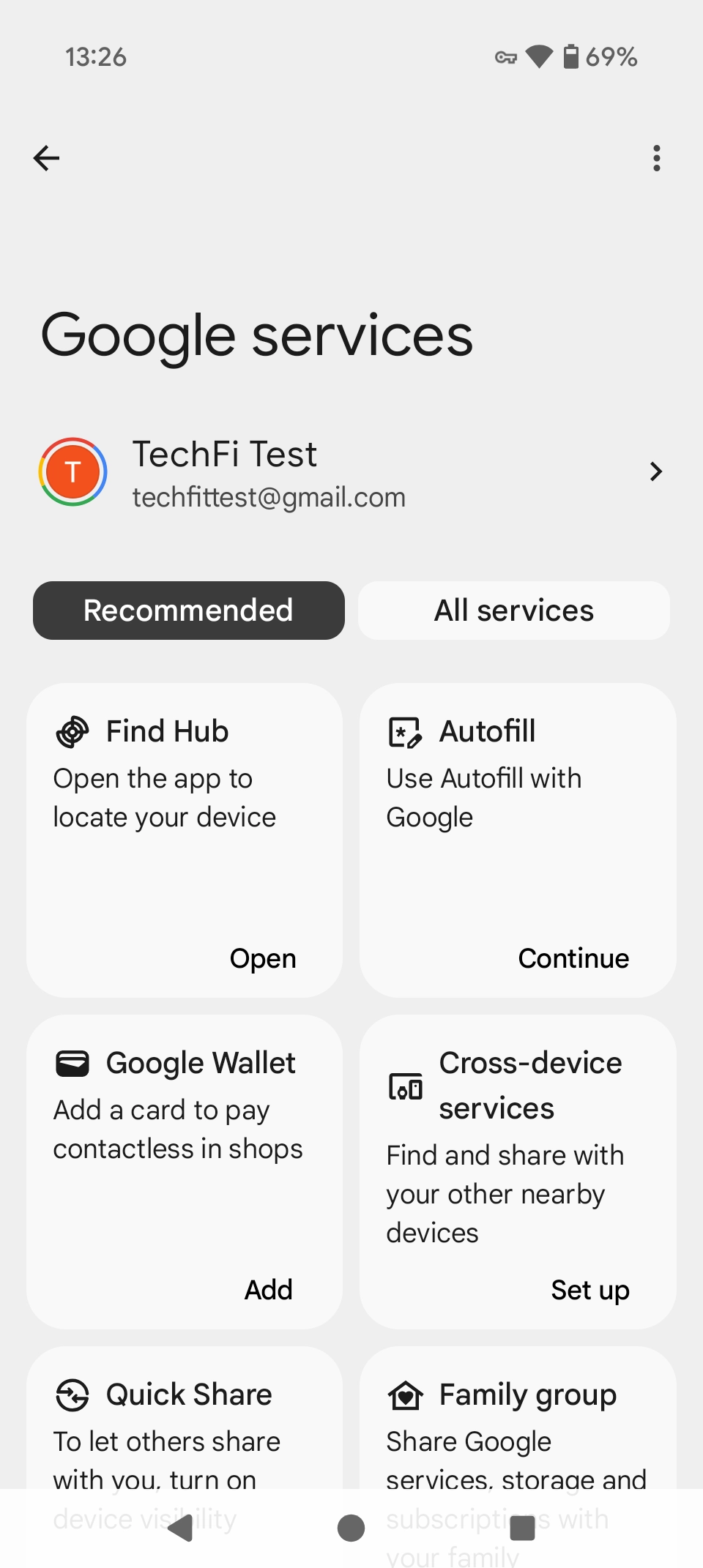Go back using the top arrow
Viewport: 703px width, 1568px height.
pos(46,158)
